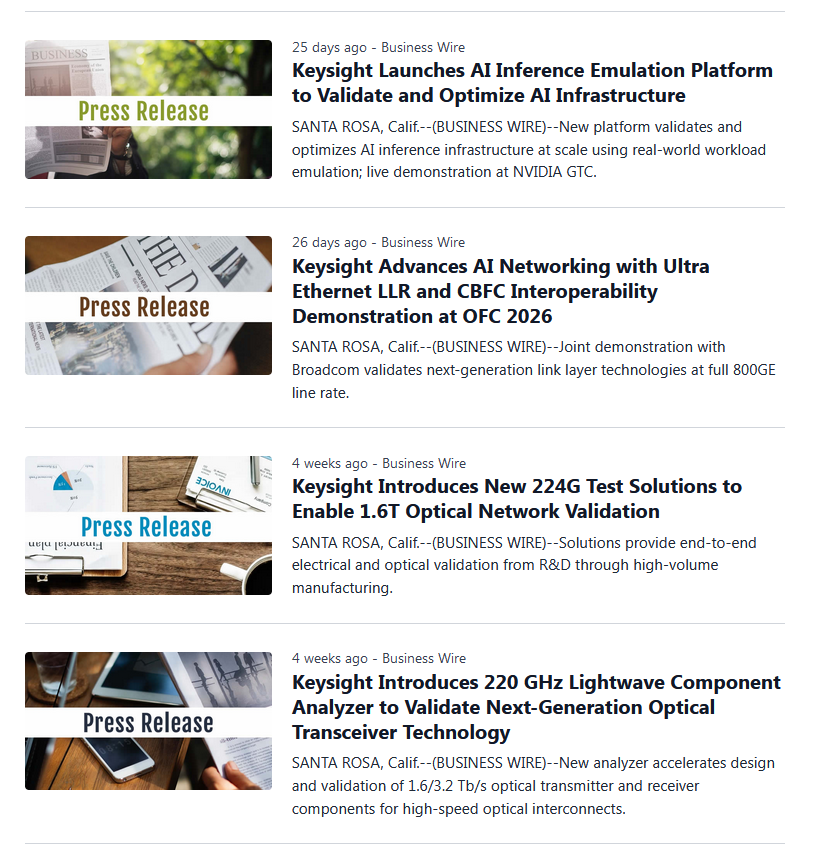Tap the Press Release thumbnail for Lightwave Analyzer
Image resolution: width=817 pixels, height=854 pixels.
coord(148,721)
